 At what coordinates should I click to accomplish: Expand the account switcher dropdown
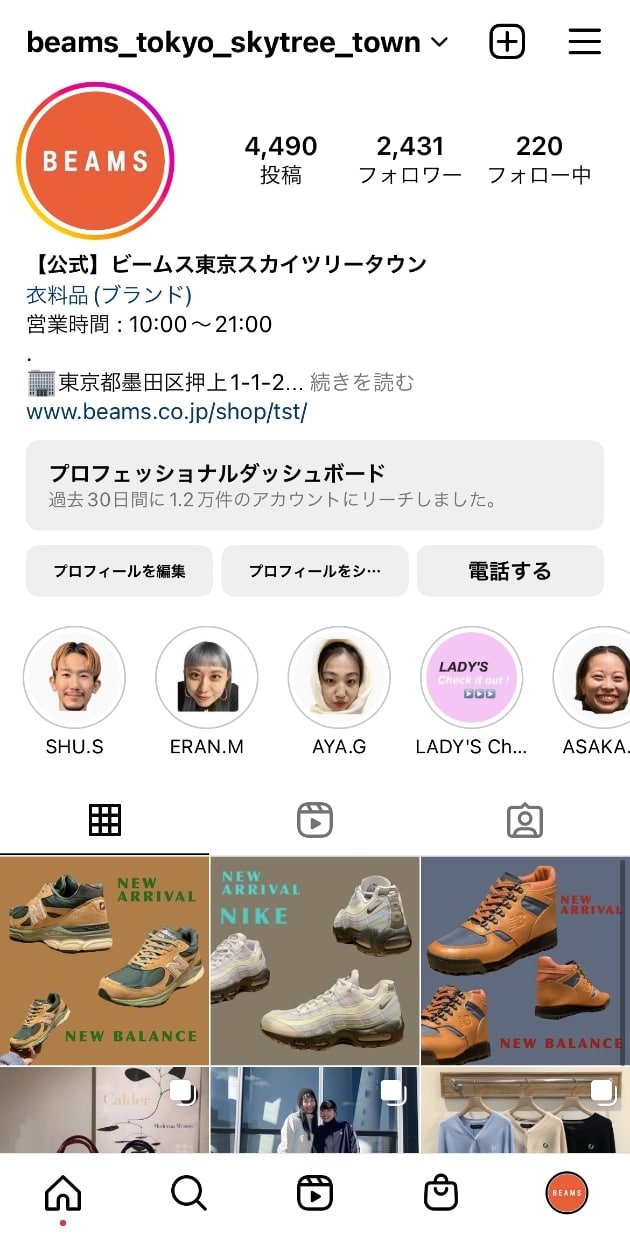(438, 43)
